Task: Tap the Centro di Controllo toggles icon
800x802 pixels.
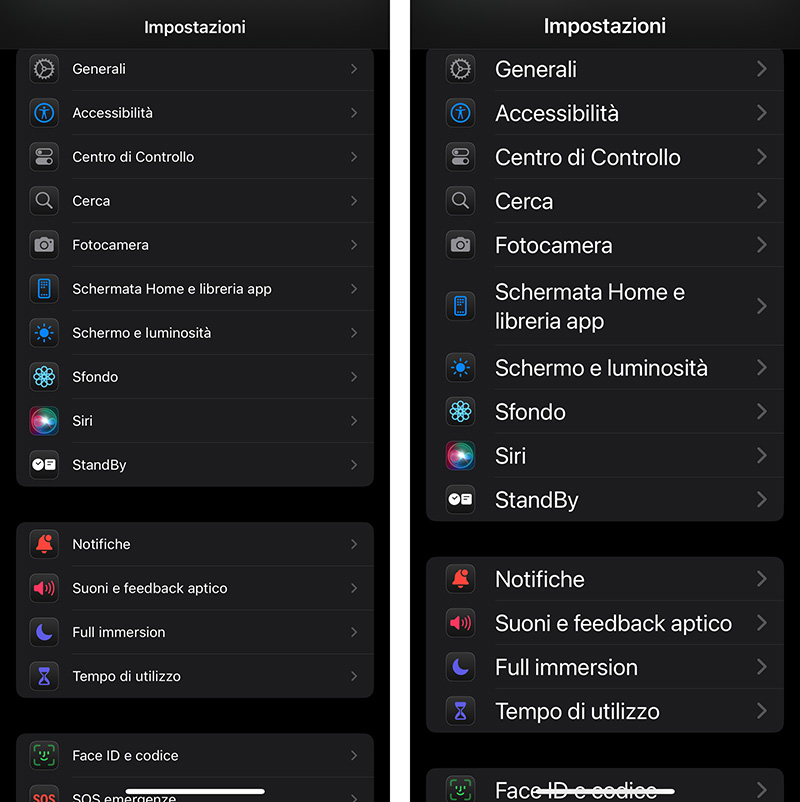Action: [x=44, y=157]
